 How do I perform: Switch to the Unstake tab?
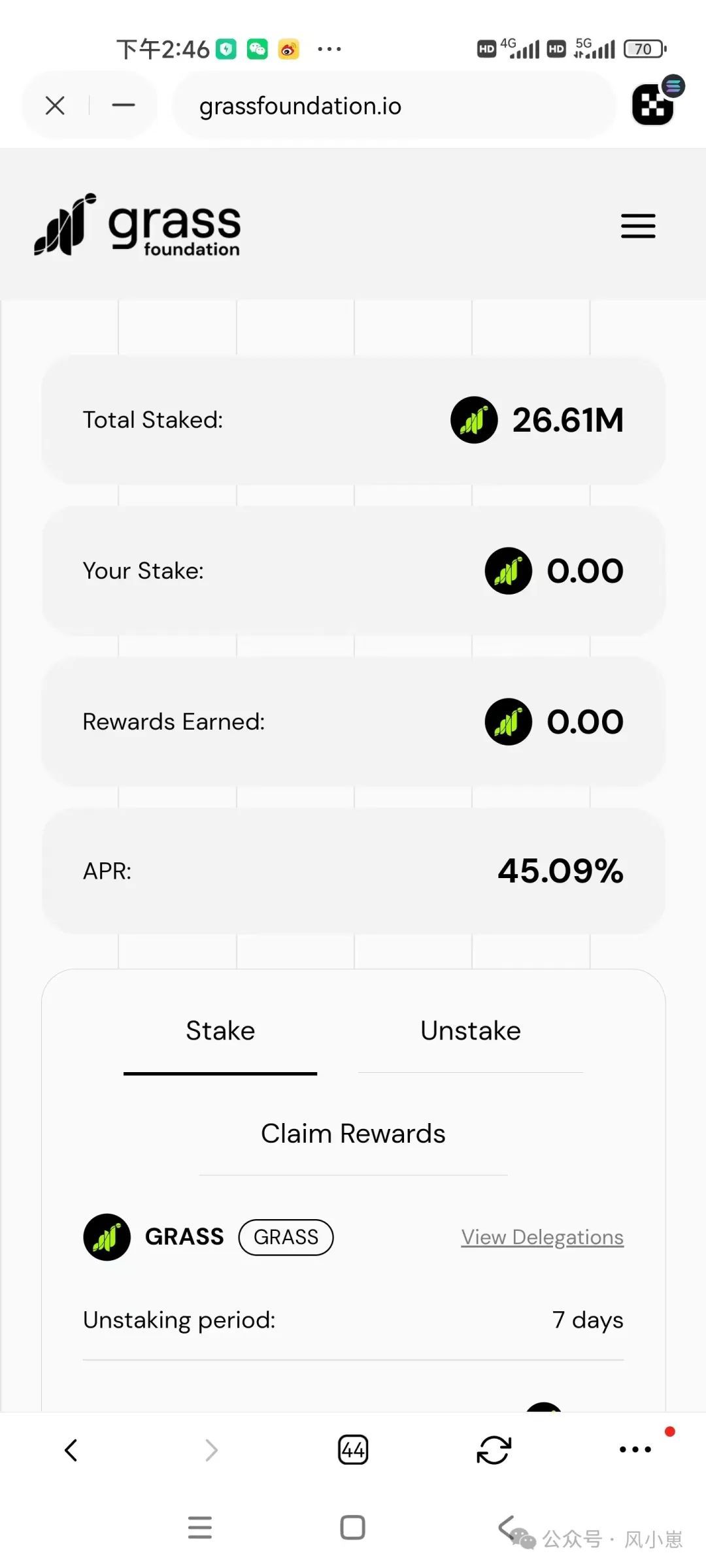(x=470, y=1031)
